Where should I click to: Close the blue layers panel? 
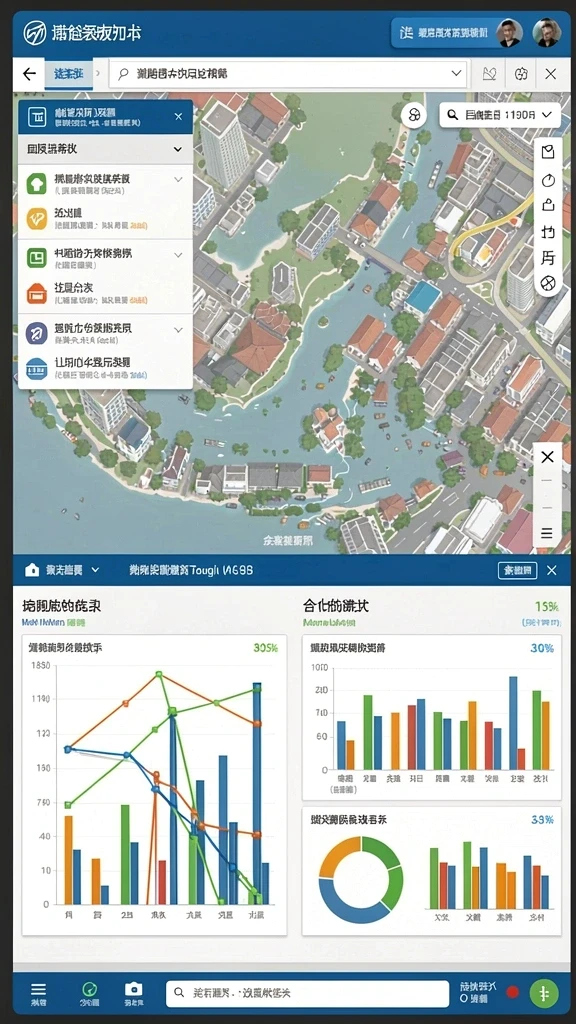pyautogui.click(x=178, y=116)
